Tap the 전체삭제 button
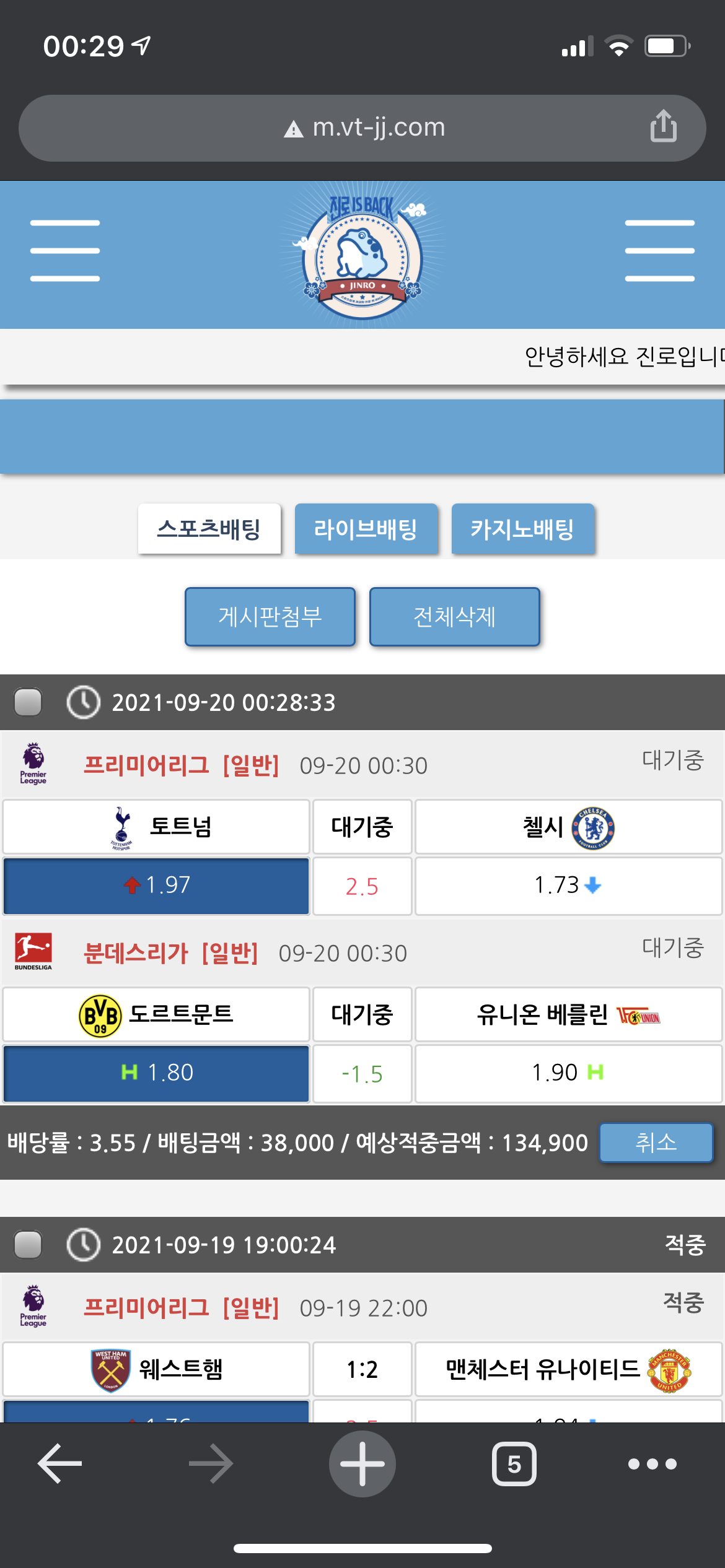 coord(454,617)
